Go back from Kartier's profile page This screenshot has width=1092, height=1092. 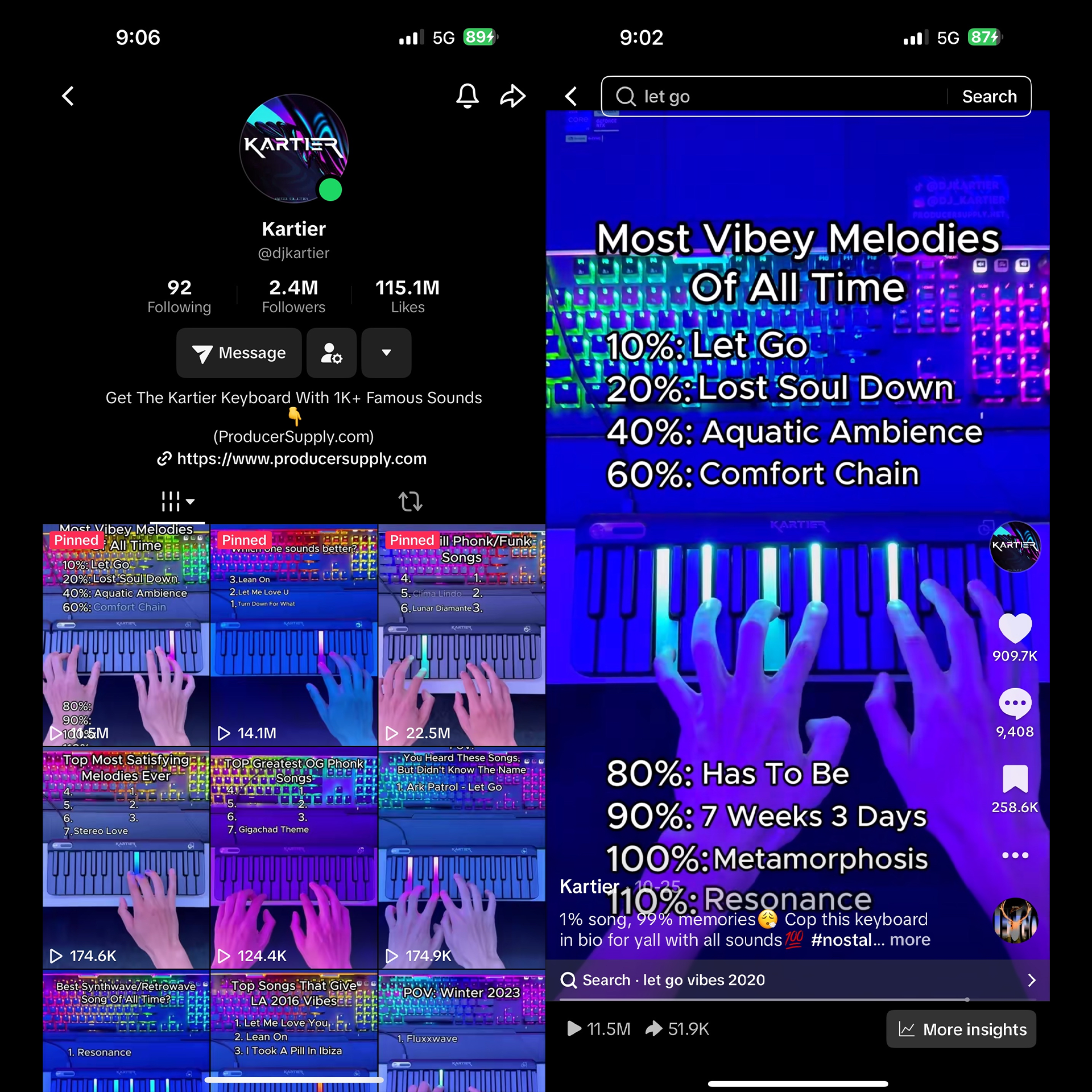point(68,96)
